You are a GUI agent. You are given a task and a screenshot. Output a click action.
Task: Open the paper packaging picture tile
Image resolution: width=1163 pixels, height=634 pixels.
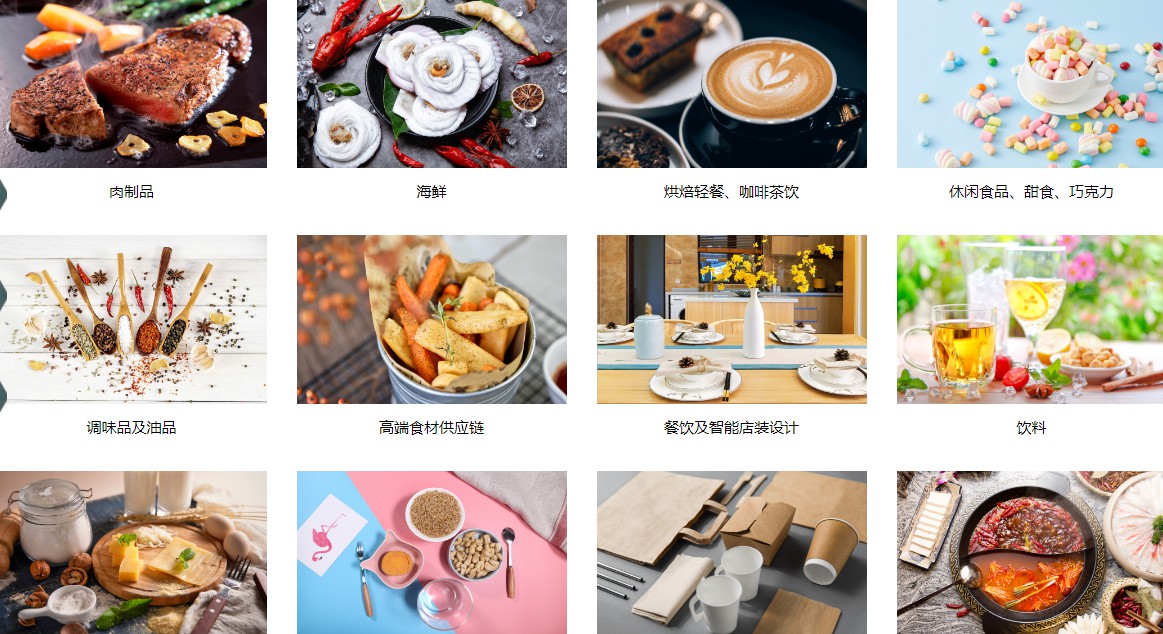click(x=731, y=552)
